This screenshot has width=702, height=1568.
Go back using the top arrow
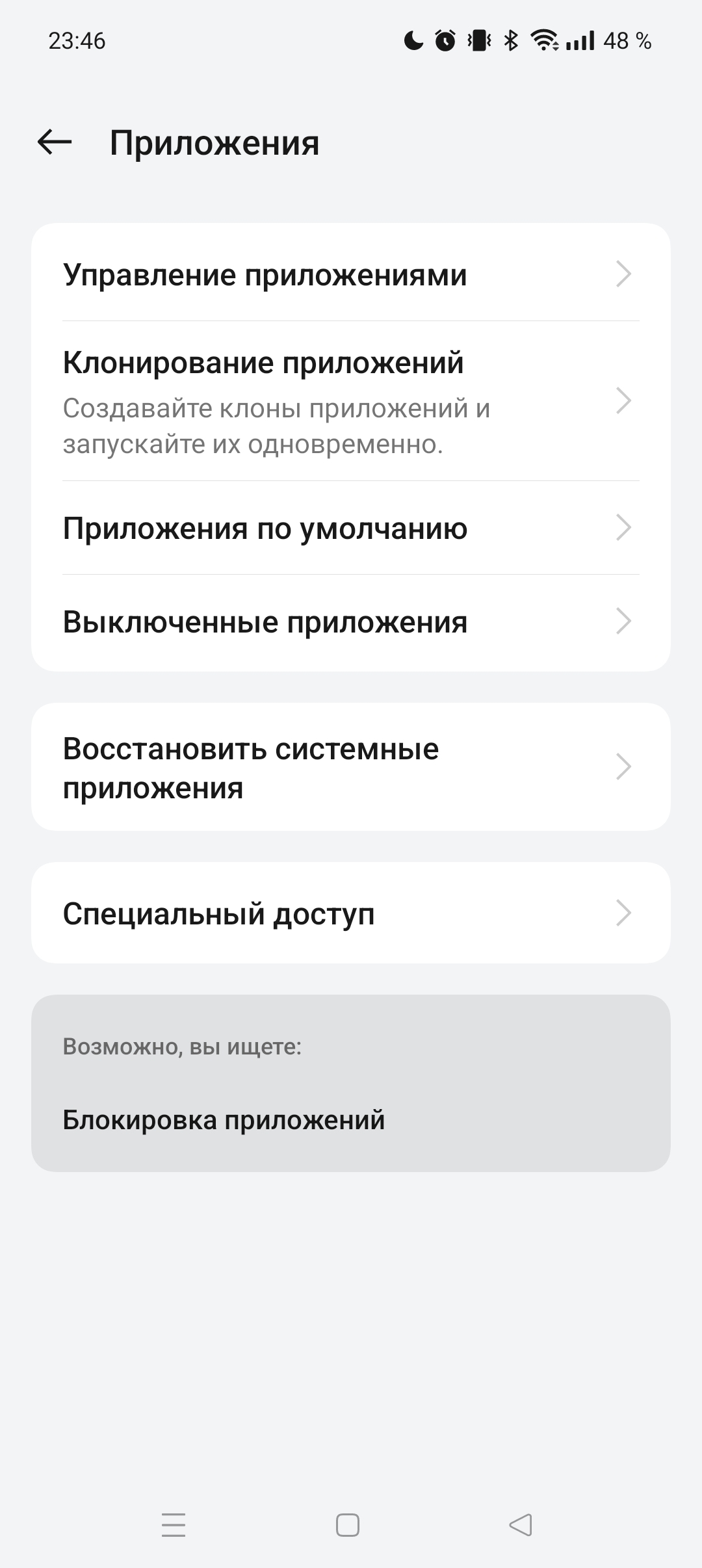[55, 142]
